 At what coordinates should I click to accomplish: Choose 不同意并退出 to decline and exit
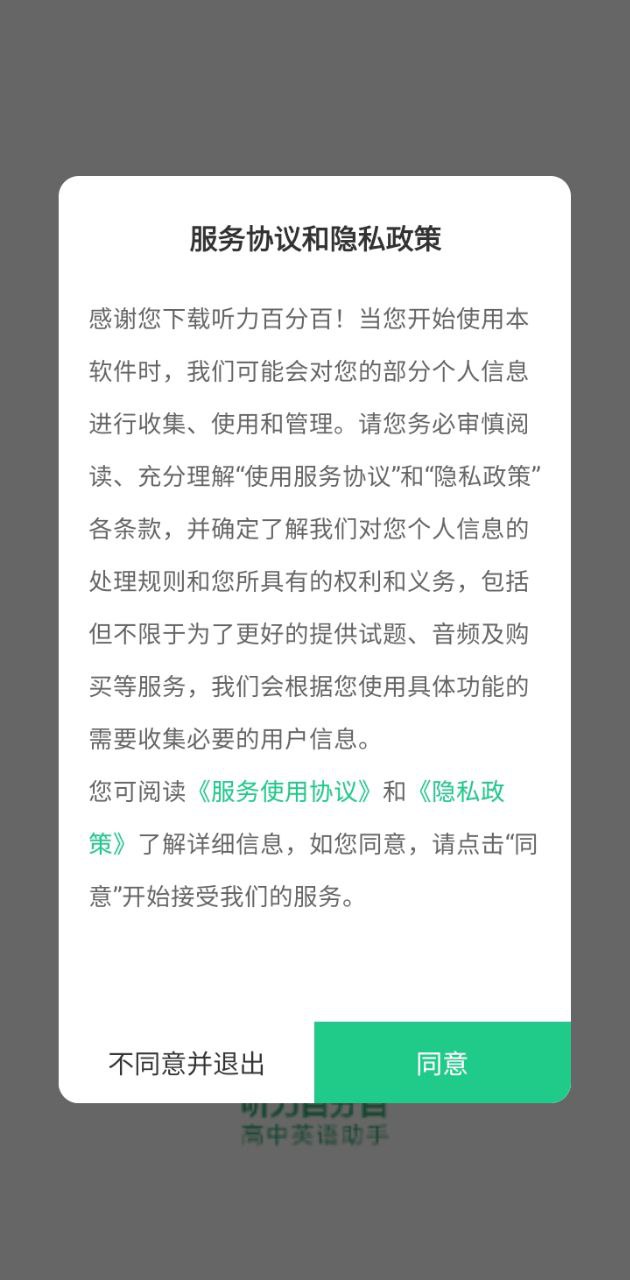click(x=186, y=1063)
